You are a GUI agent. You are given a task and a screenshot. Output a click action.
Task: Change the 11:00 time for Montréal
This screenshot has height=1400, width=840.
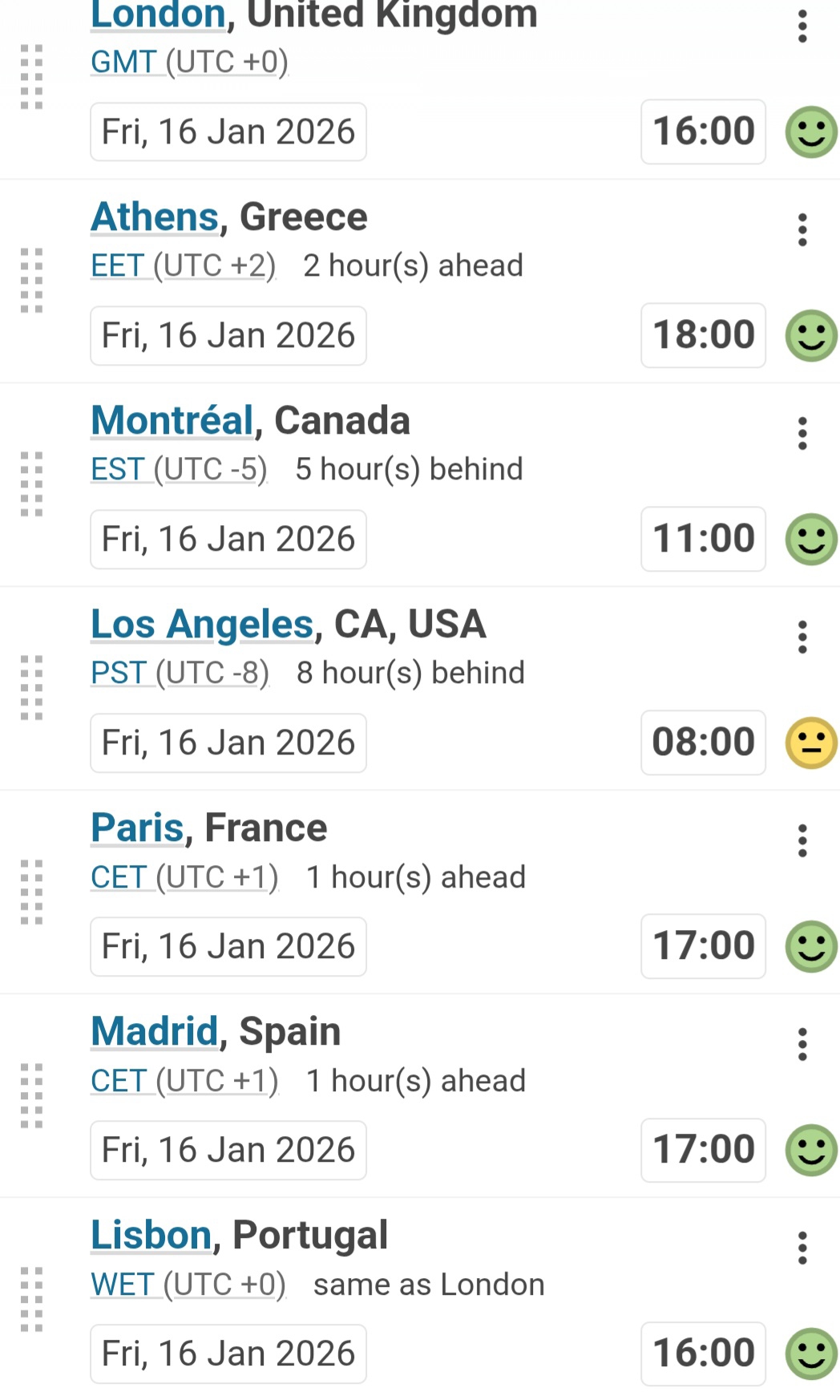(703, 540)
